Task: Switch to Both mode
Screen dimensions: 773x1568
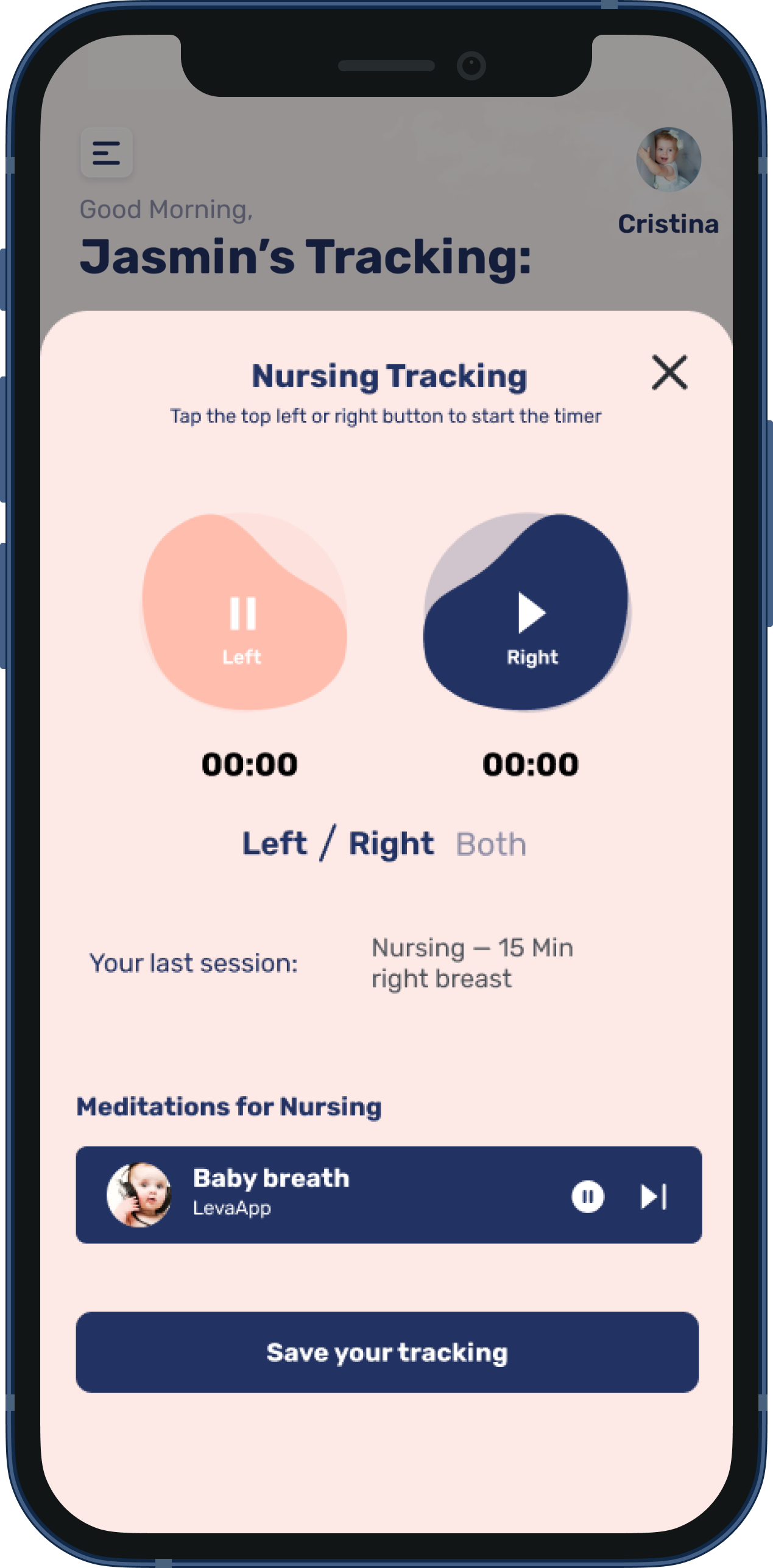Action: tap(491, 845)
